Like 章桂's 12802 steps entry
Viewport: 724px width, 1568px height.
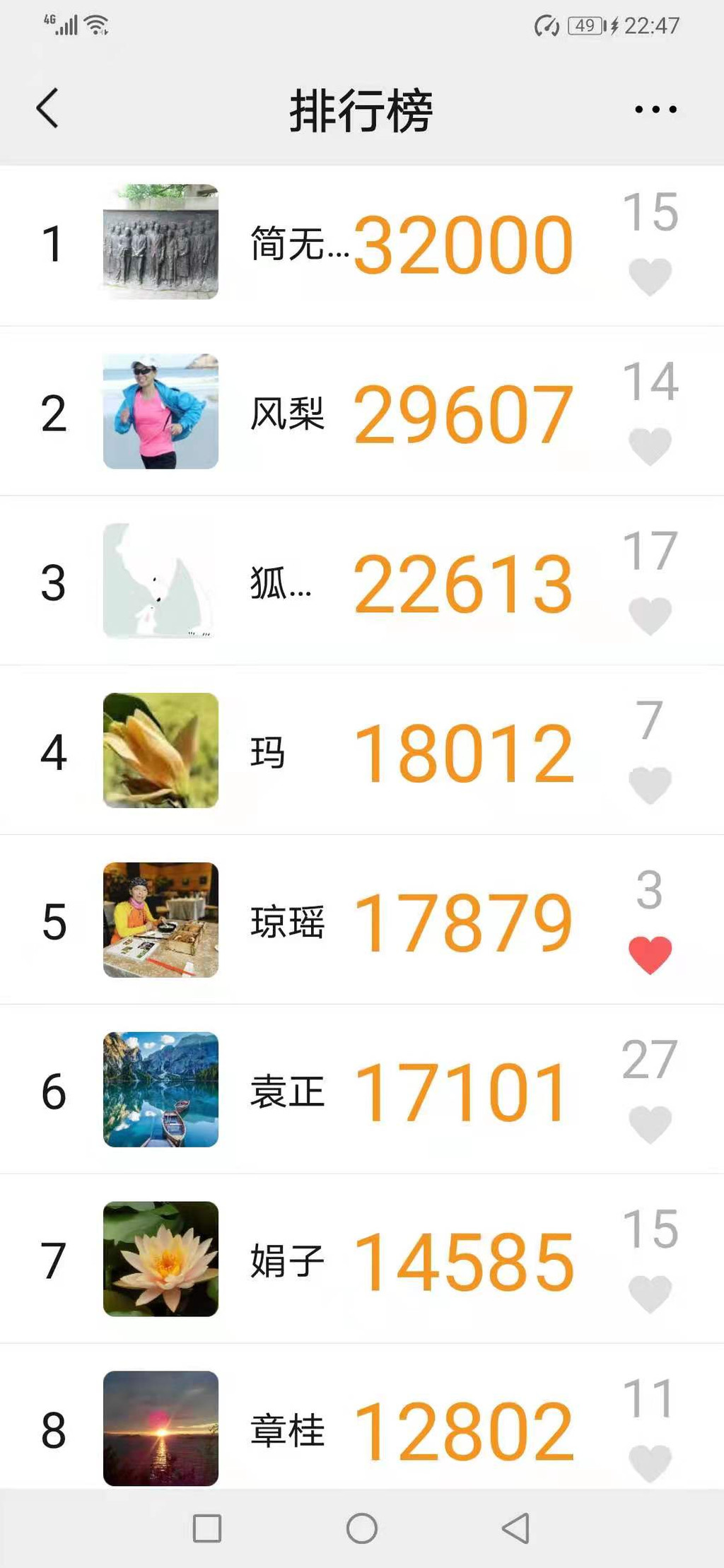point(650,1462)
